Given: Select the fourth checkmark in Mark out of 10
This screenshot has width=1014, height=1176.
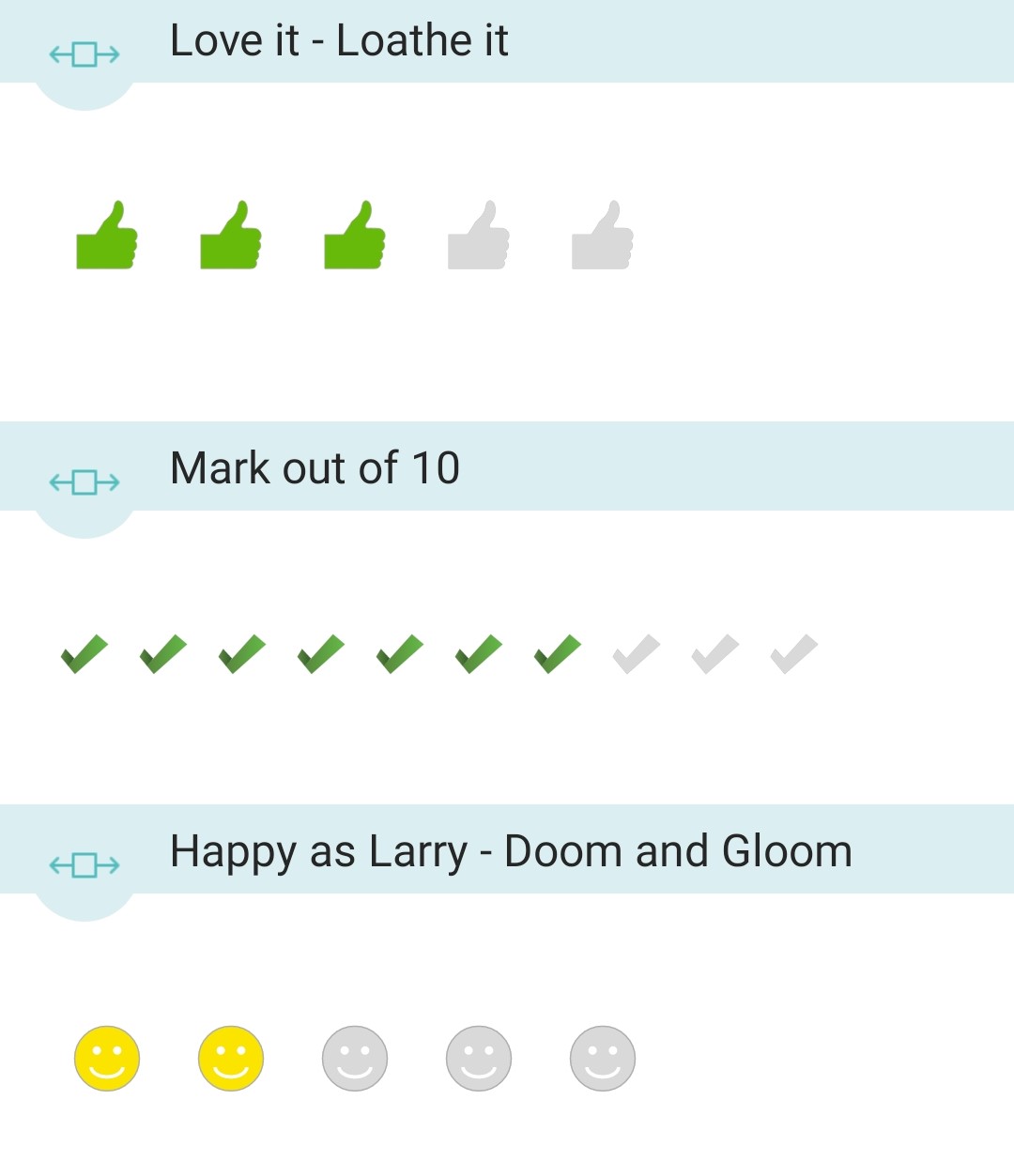Looking at the screenshot, I should point(321,654).
